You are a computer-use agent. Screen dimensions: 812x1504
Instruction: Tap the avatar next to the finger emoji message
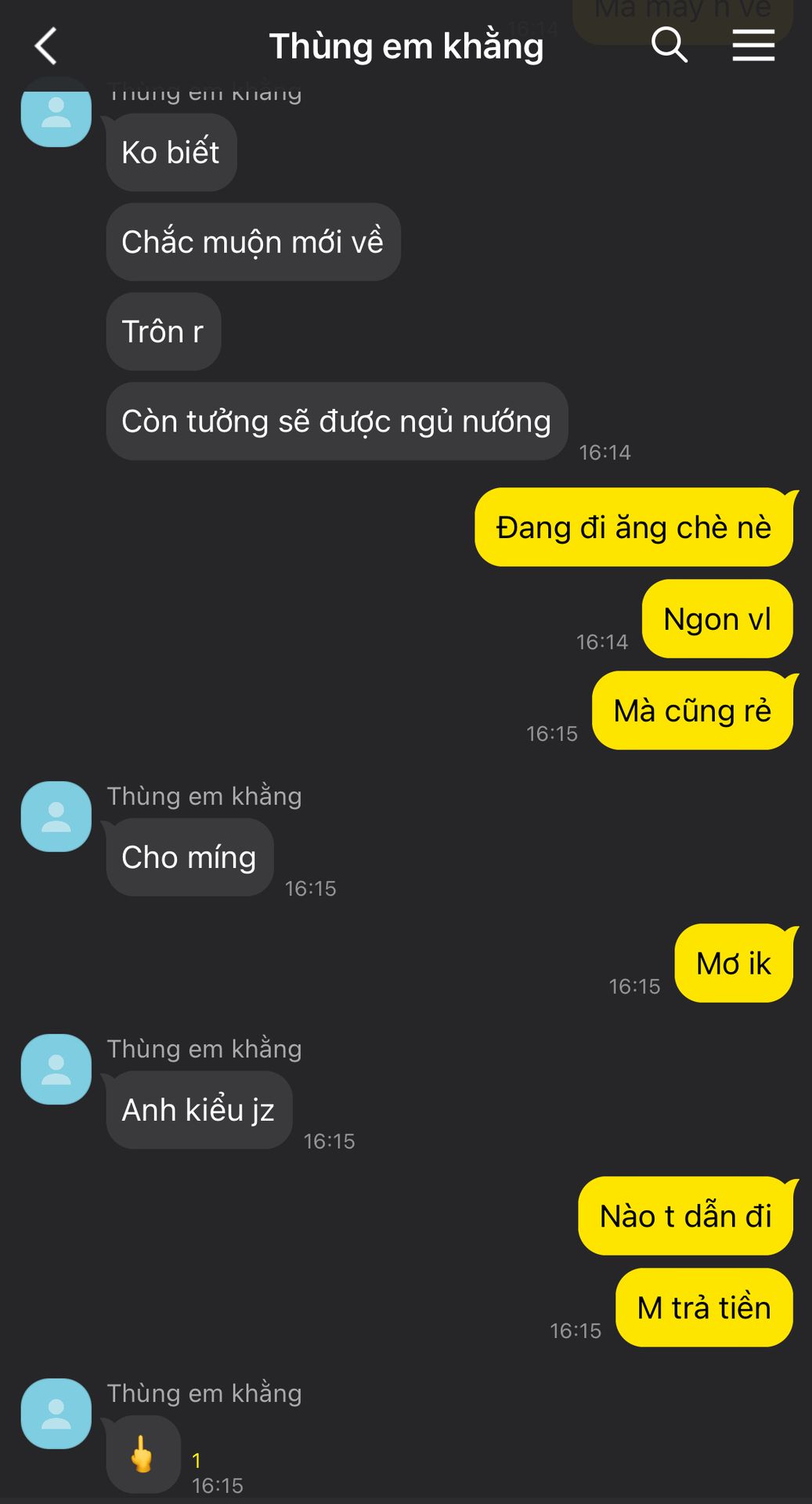pos(56,1414)
